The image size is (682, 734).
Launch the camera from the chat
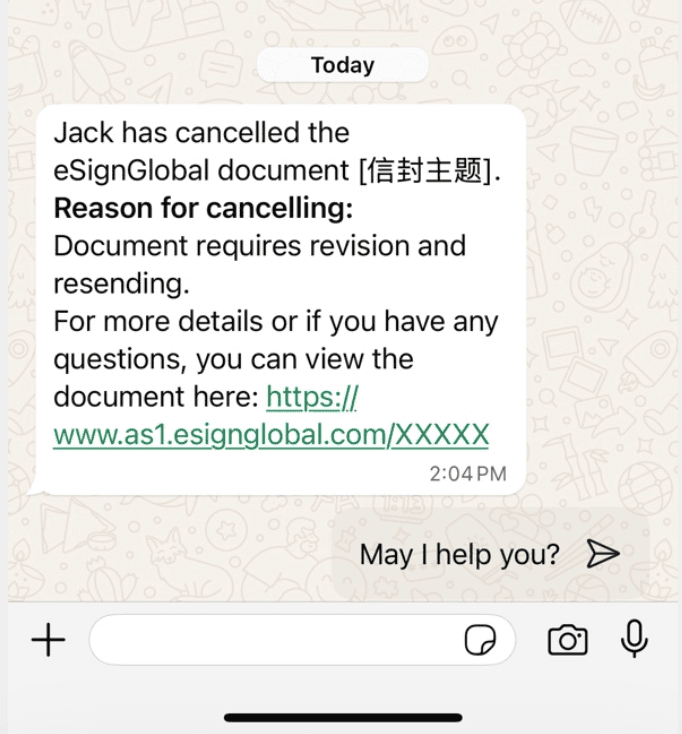tap(567, 640)
